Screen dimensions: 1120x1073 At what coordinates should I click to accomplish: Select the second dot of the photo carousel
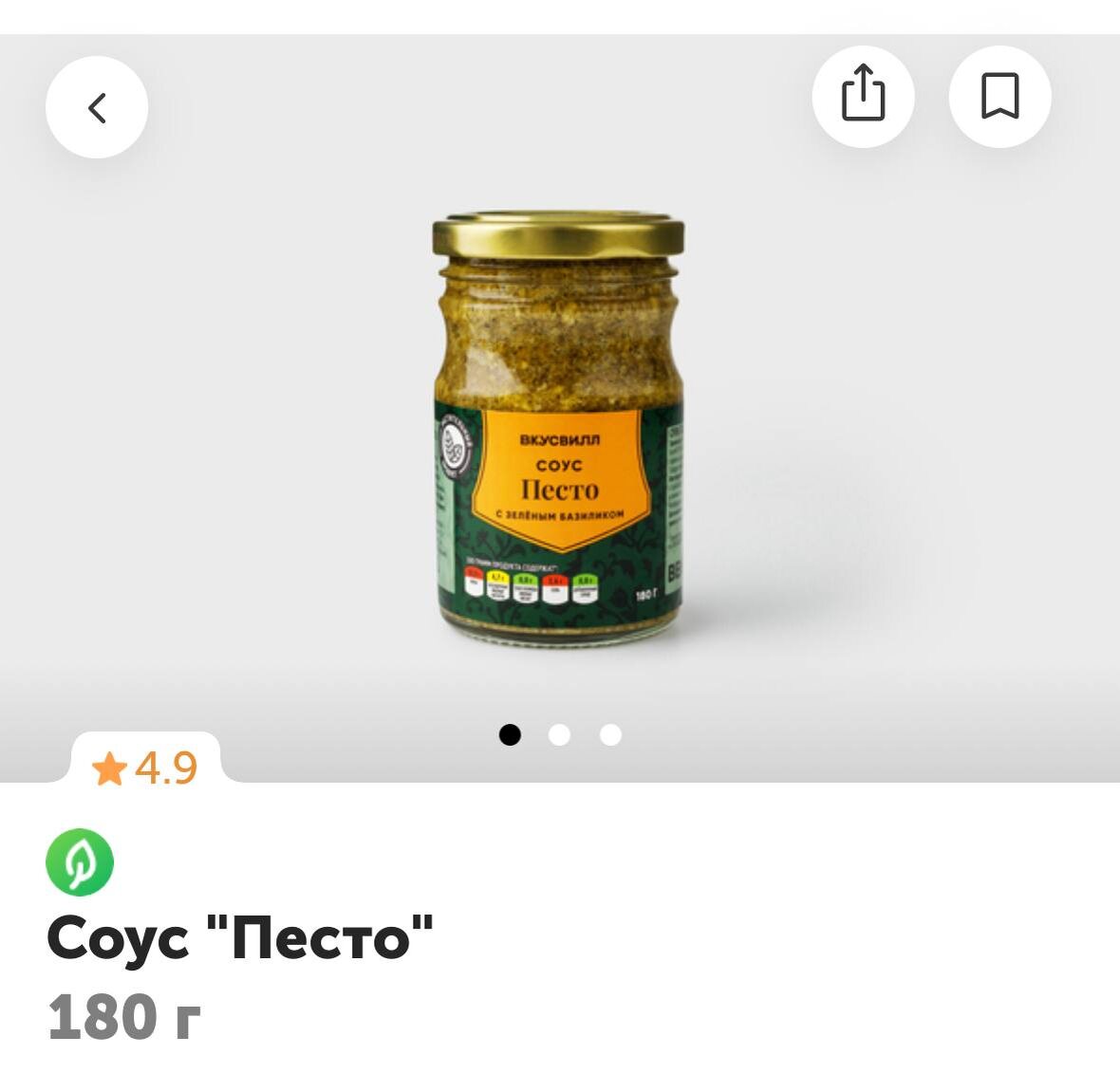tap(560, 735)
